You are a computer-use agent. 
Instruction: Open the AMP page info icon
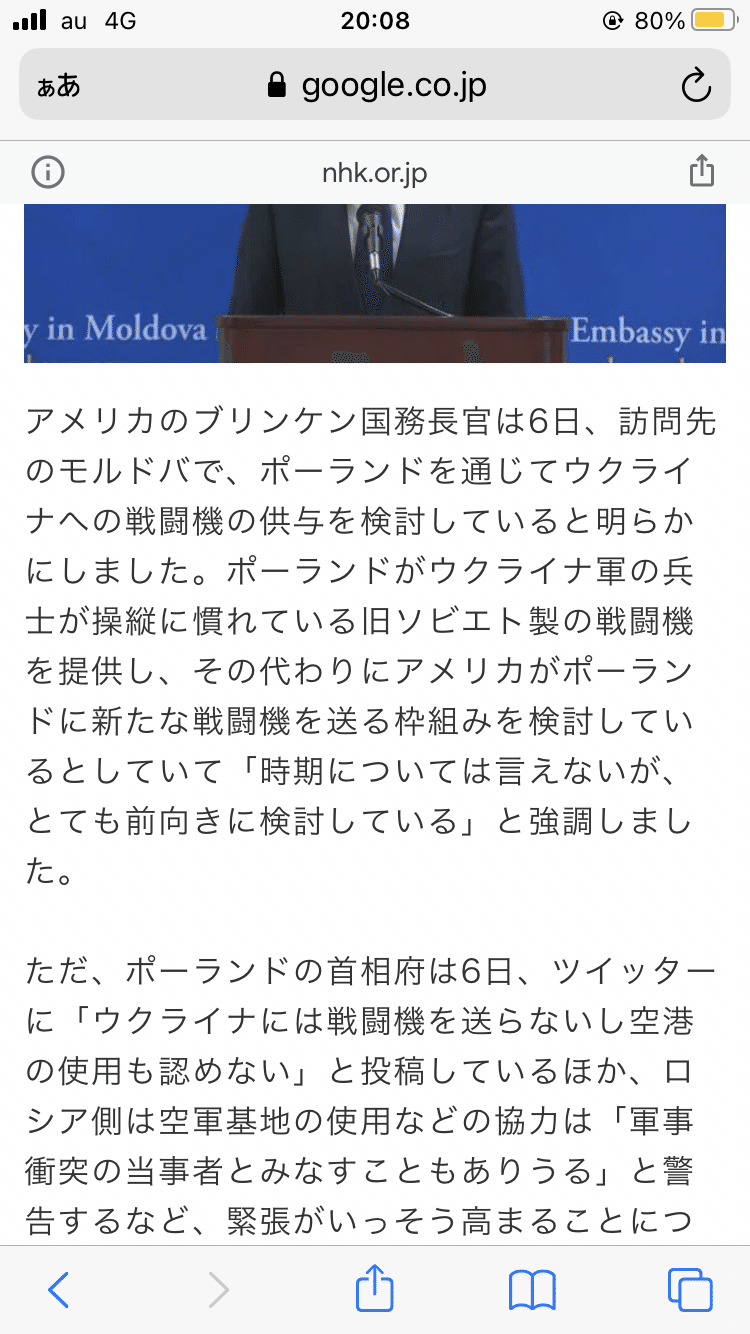click(x=48, y=172)
